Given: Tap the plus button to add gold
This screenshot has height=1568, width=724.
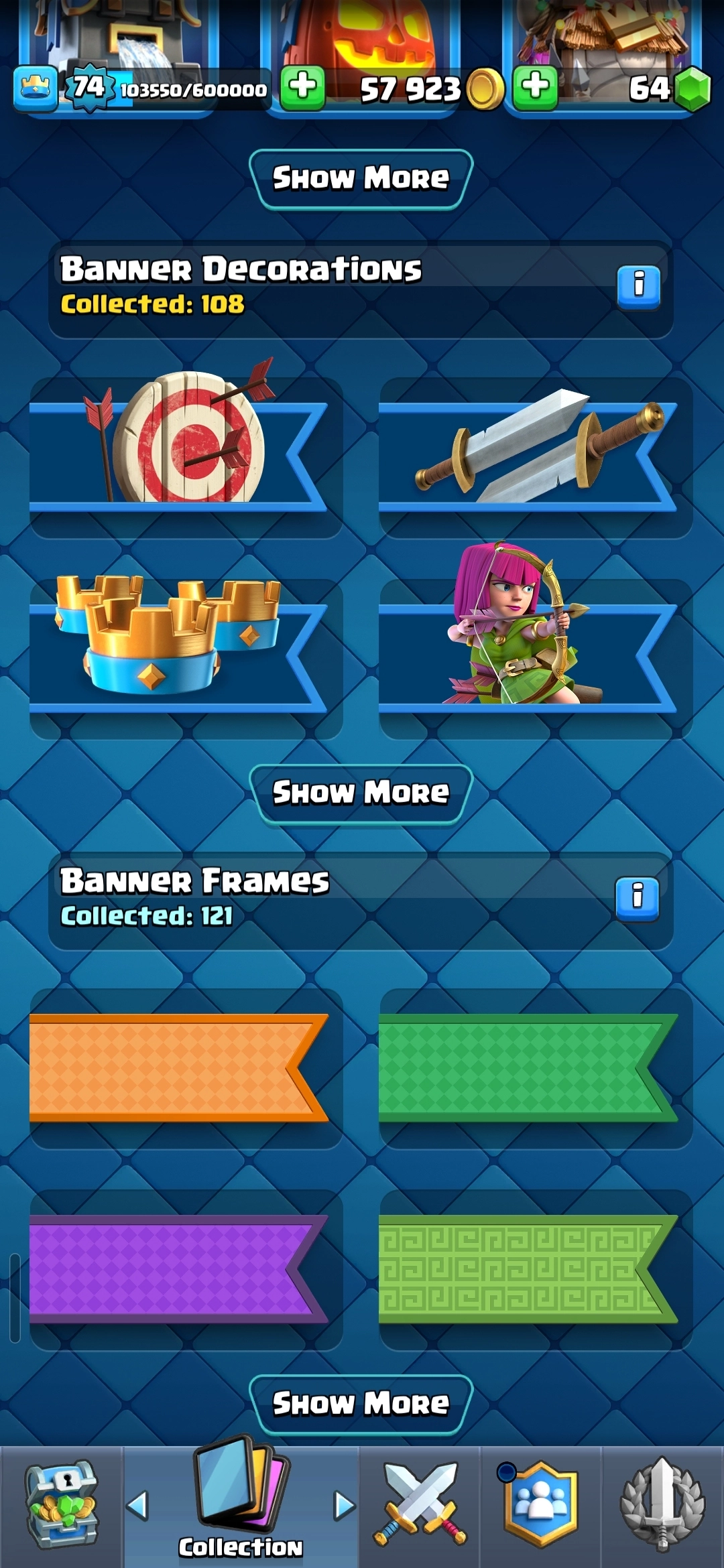Looking at the screenshot, I should click(302, 87).
